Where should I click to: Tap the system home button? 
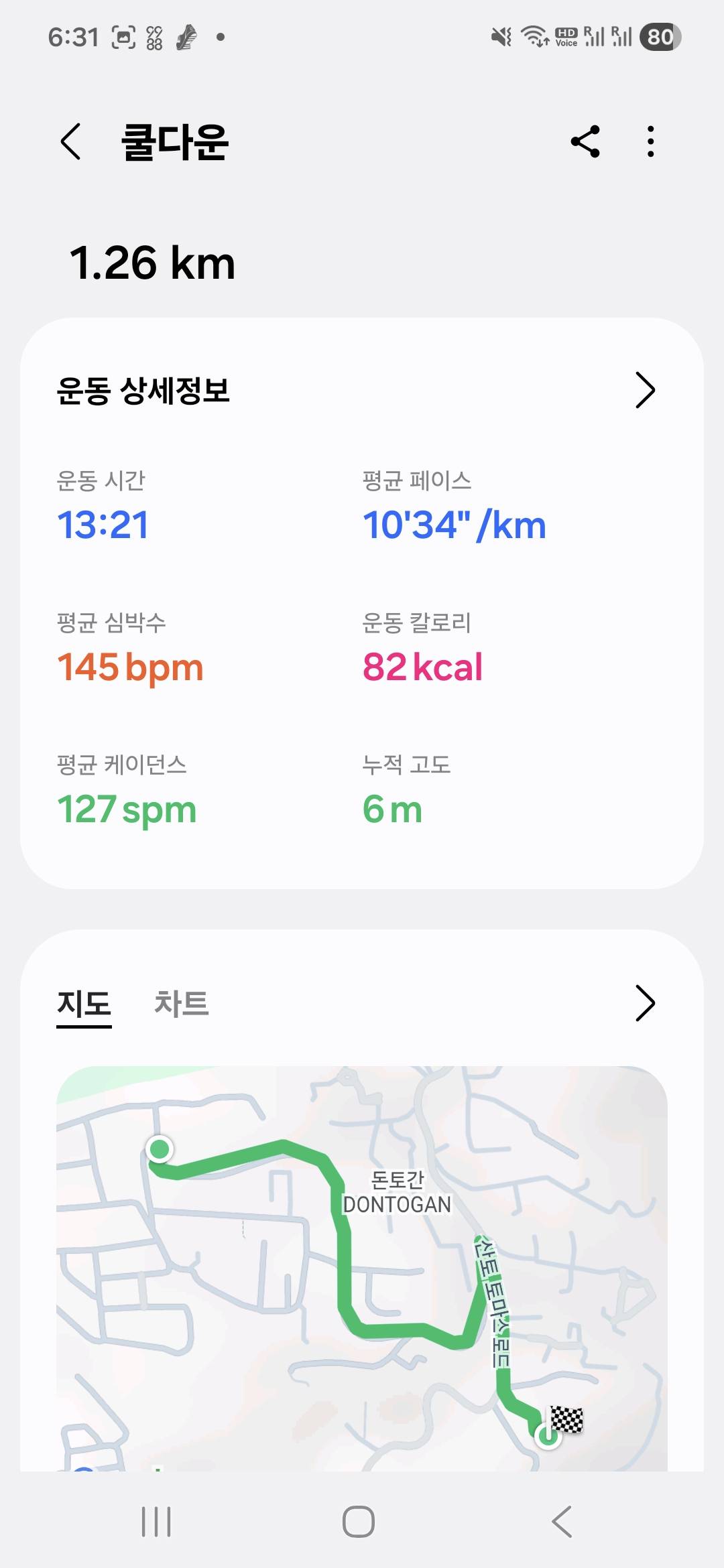pos(359,1521)
